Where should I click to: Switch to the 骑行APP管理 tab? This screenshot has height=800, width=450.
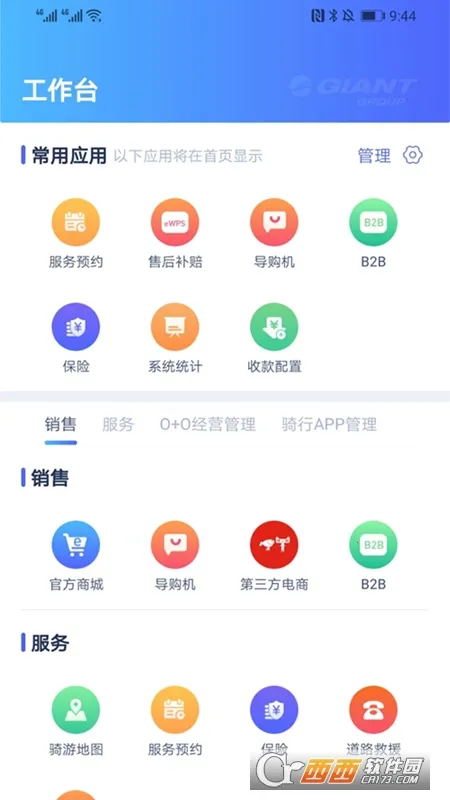pyautogui.click(x=329, y=424)
